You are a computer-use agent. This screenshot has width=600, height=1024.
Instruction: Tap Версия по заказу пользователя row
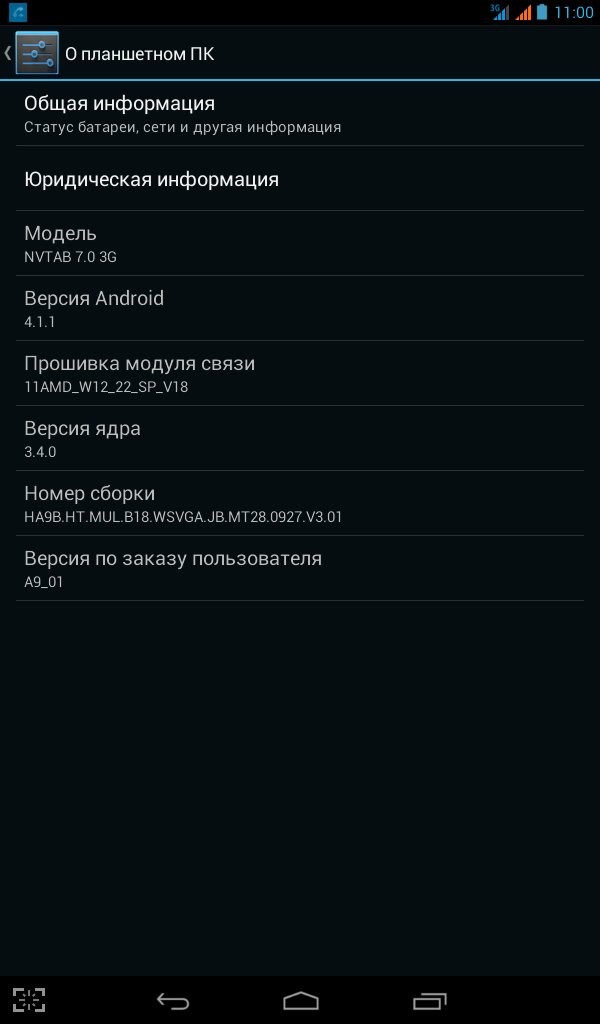click(x=300, y=568)
